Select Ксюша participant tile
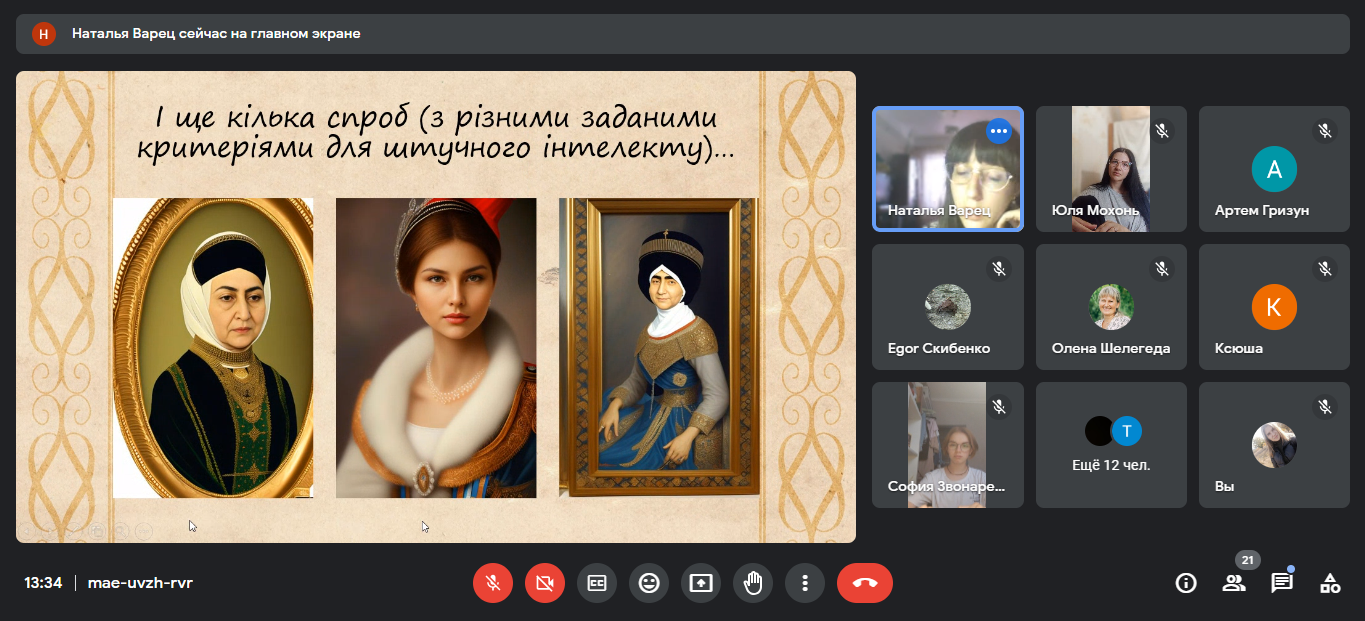 coord(1274,307)
